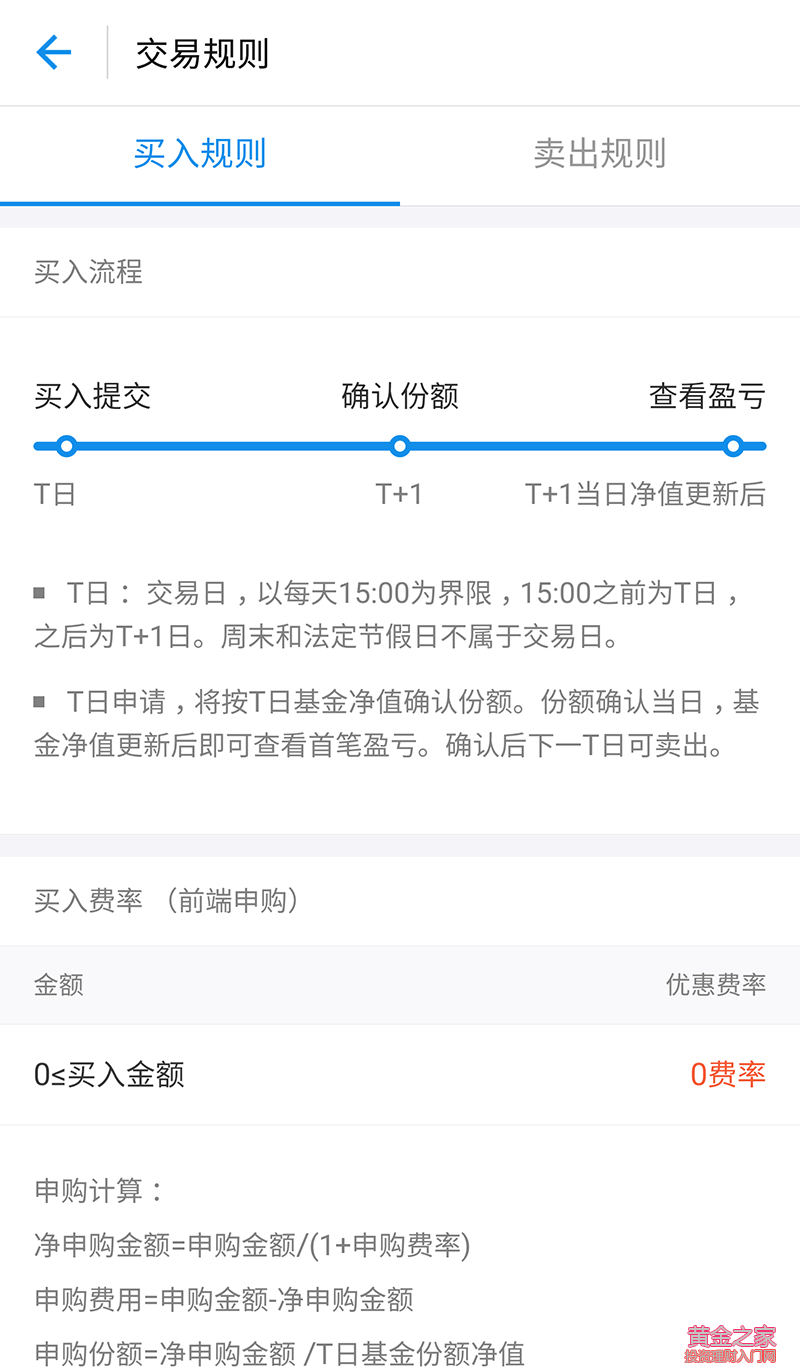The height and width of the screenshot is (1368, 800).
Task: Select the 买入规则 tab
Action: [200, 154]
